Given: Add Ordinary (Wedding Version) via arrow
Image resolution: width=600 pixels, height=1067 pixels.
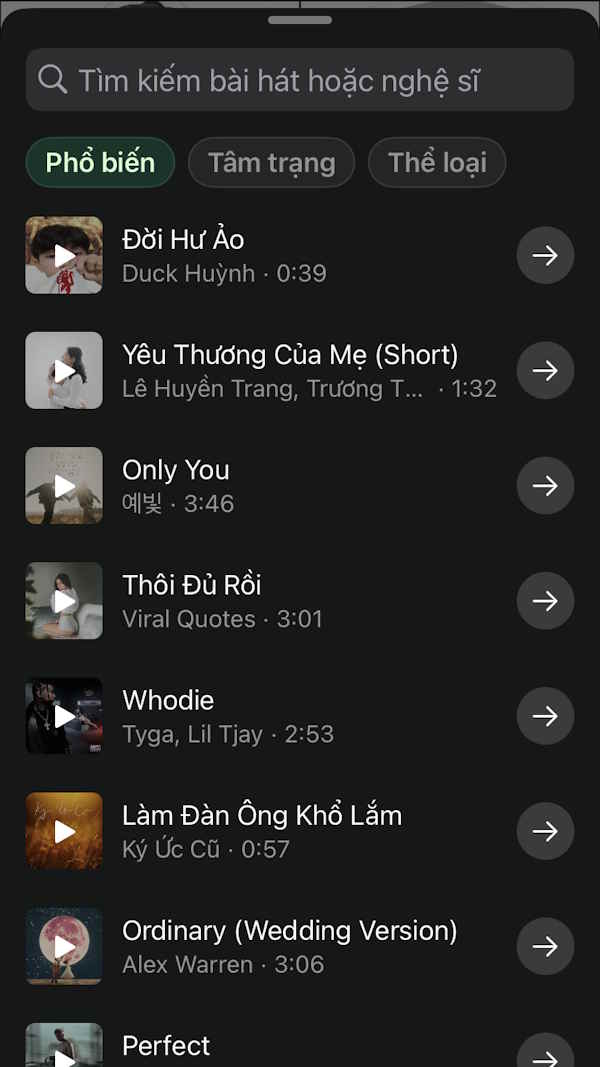Looking at the screenshot, I should pyautogui.click(x=545, y=946).
